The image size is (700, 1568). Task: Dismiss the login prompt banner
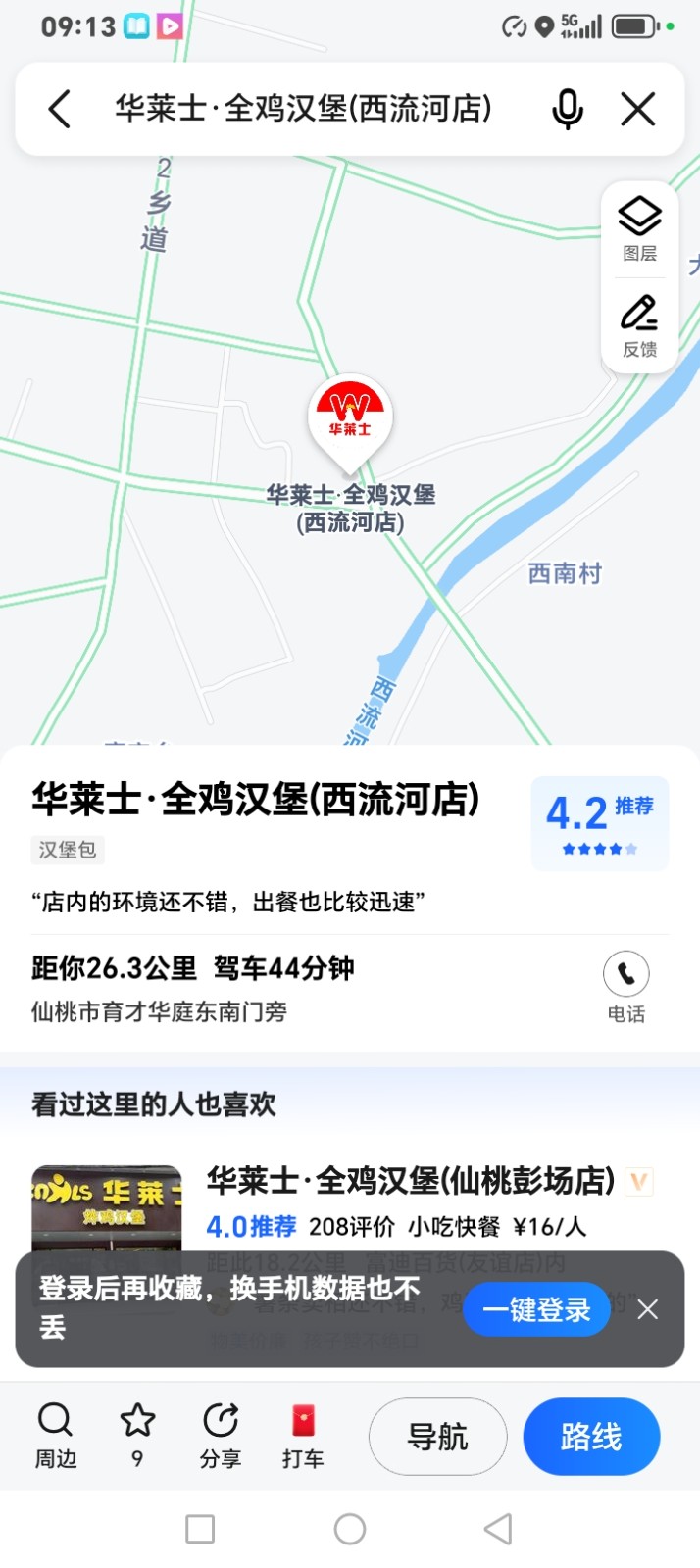click(x=648, y=1309)
